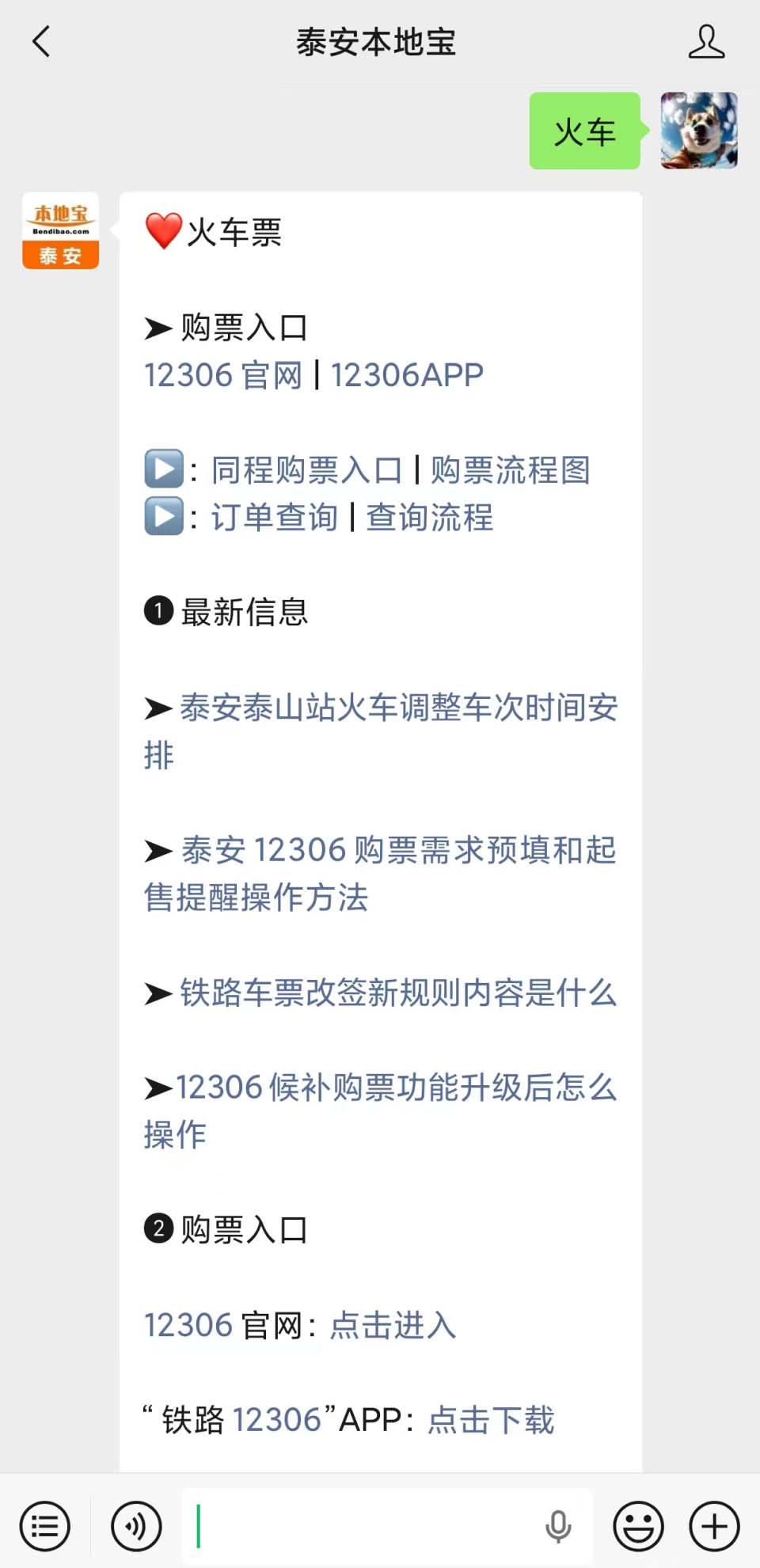The width and height of the screenshot is (760, 1568).
Task: Tap your own avatar beside 火车 message
Action: pos(697,131)
